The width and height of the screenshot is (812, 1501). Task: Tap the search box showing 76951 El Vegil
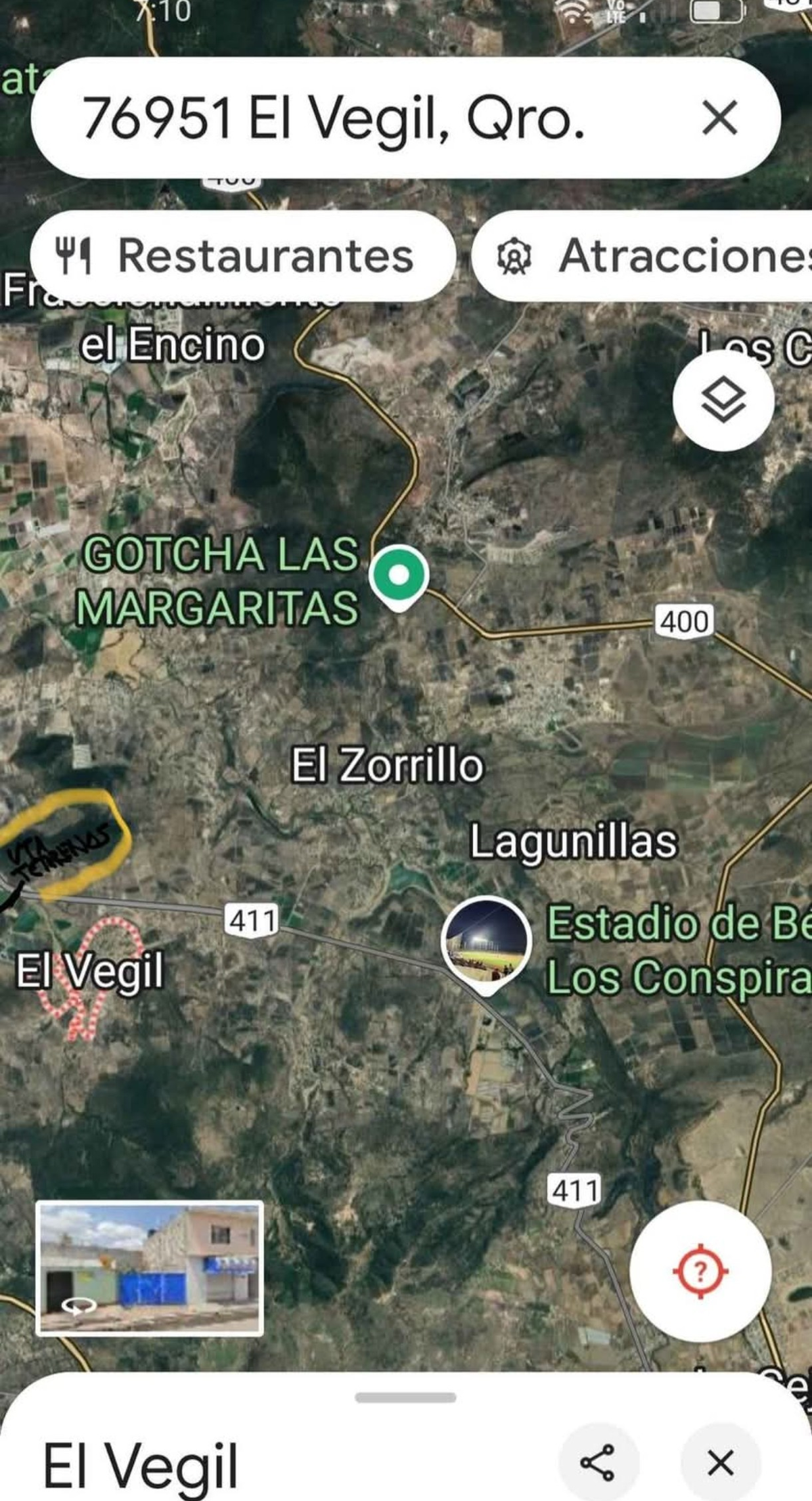click(x=338, y=118)
